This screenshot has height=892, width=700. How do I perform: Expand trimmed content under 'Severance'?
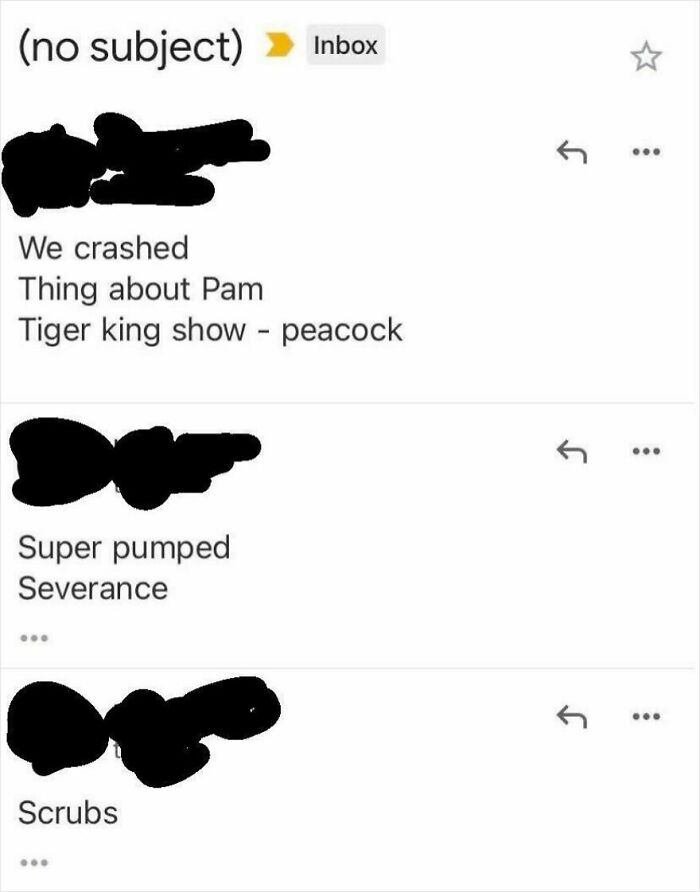click(32, 636)
